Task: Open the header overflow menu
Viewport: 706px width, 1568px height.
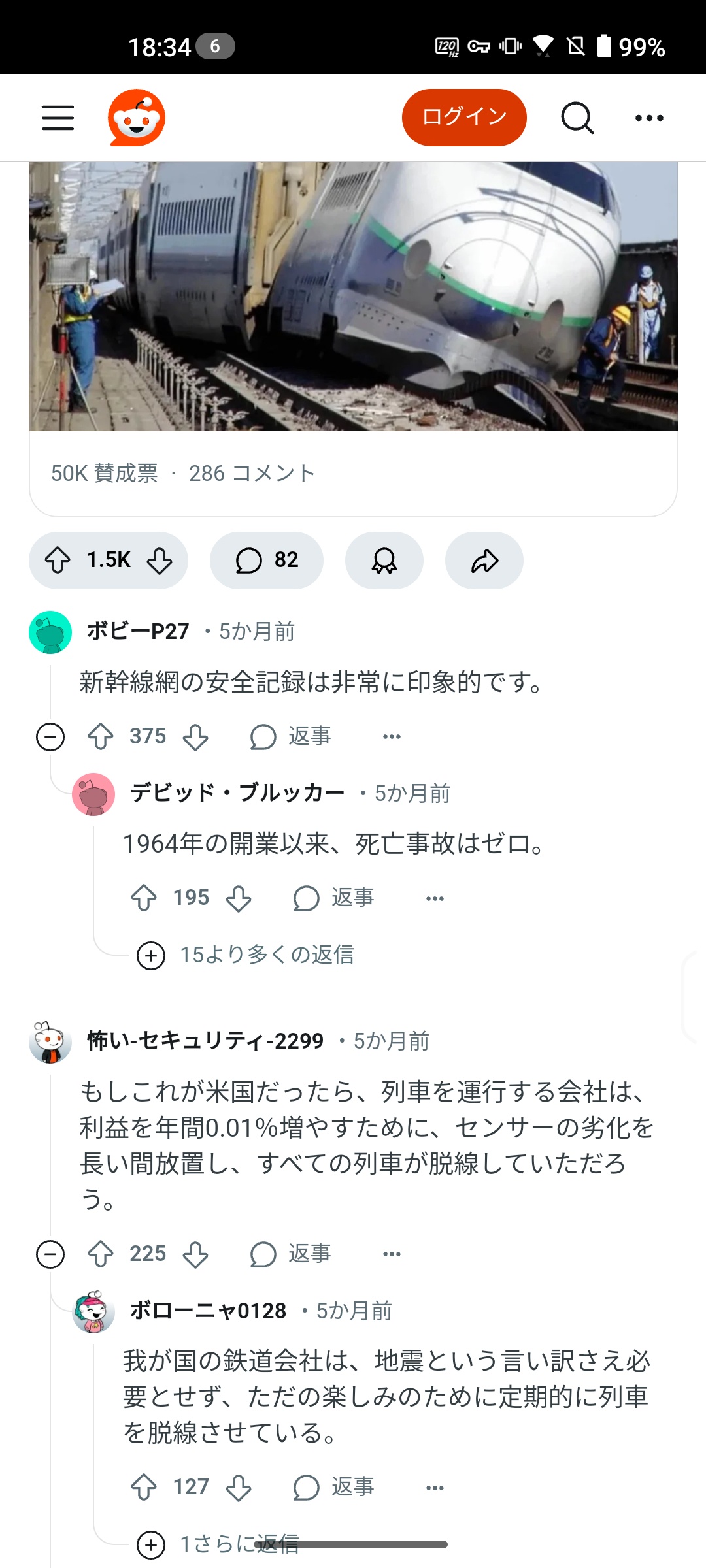Action: click(649, 118)
